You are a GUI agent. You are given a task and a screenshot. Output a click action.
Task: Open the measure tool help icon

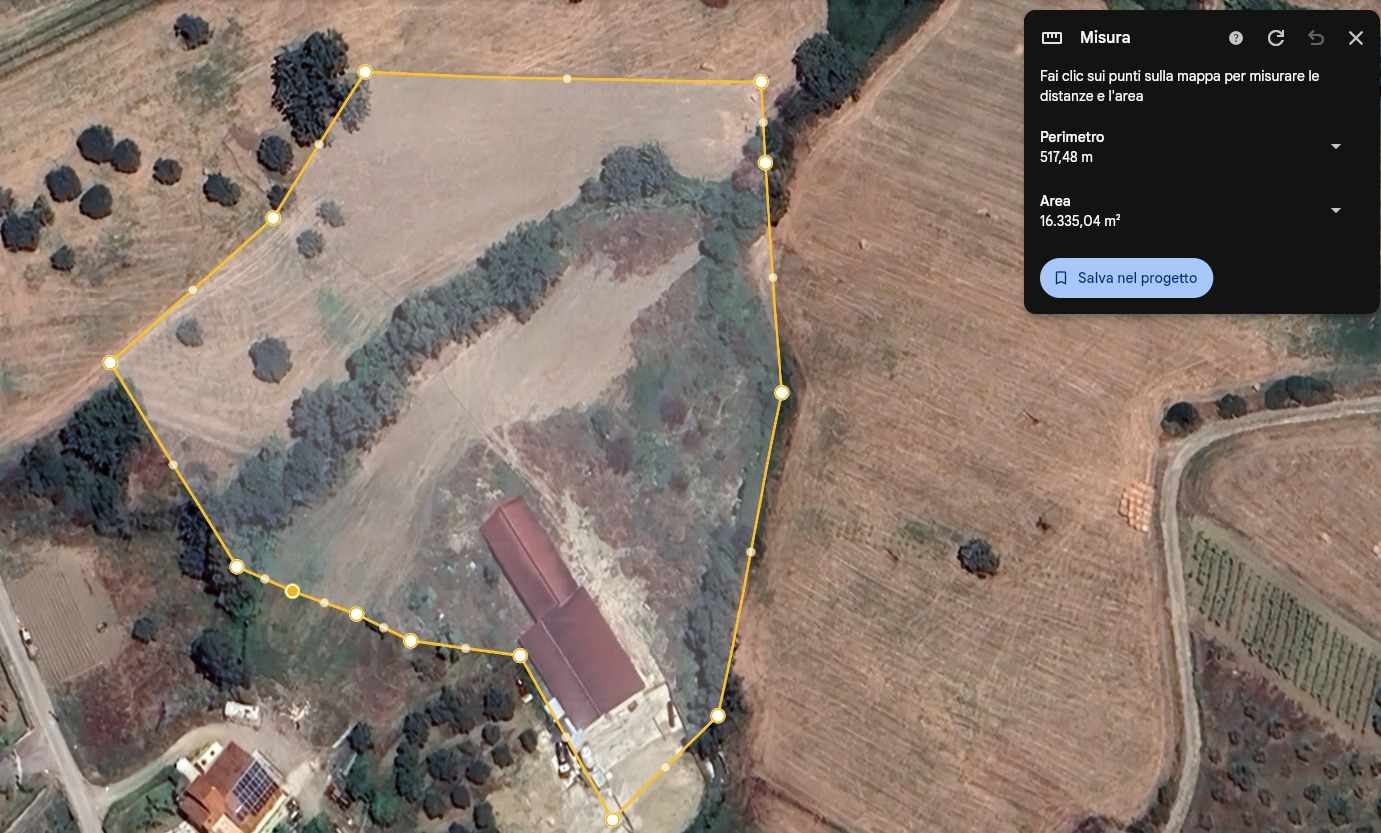(x=1236, y=38)
